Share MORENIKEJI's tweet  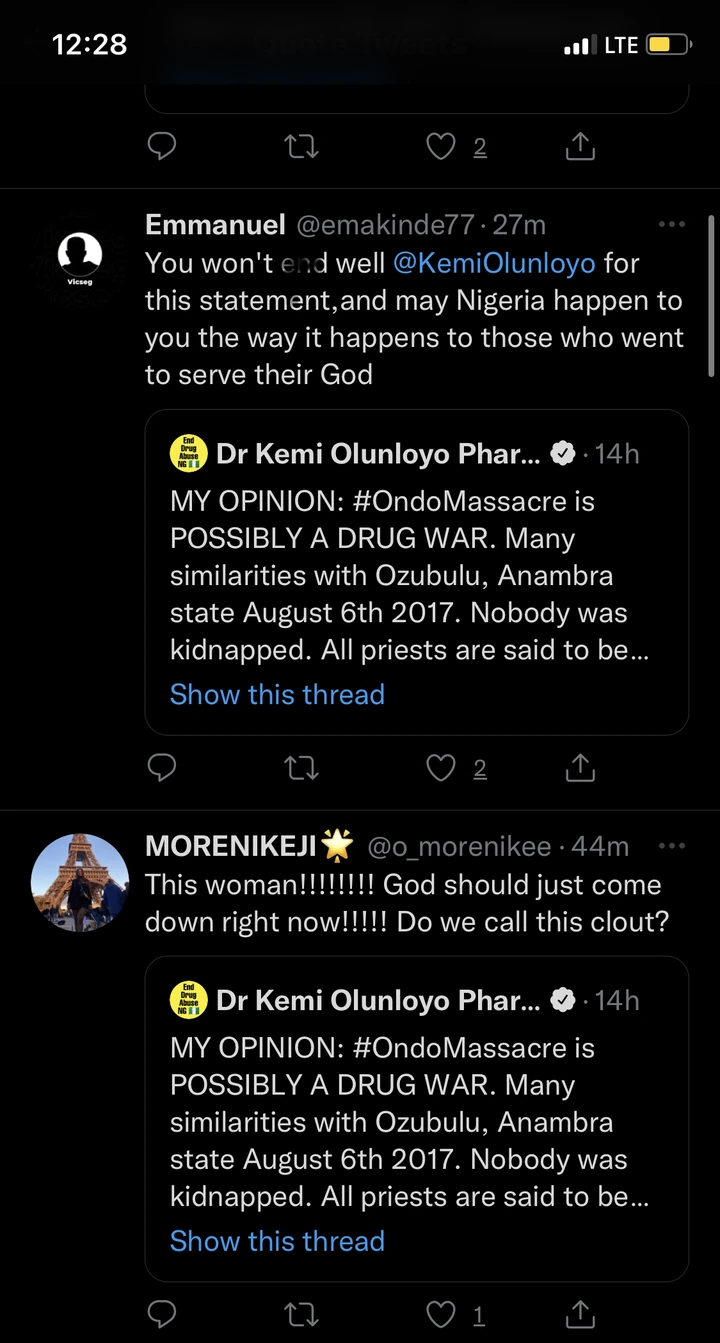click(580, 1314)
